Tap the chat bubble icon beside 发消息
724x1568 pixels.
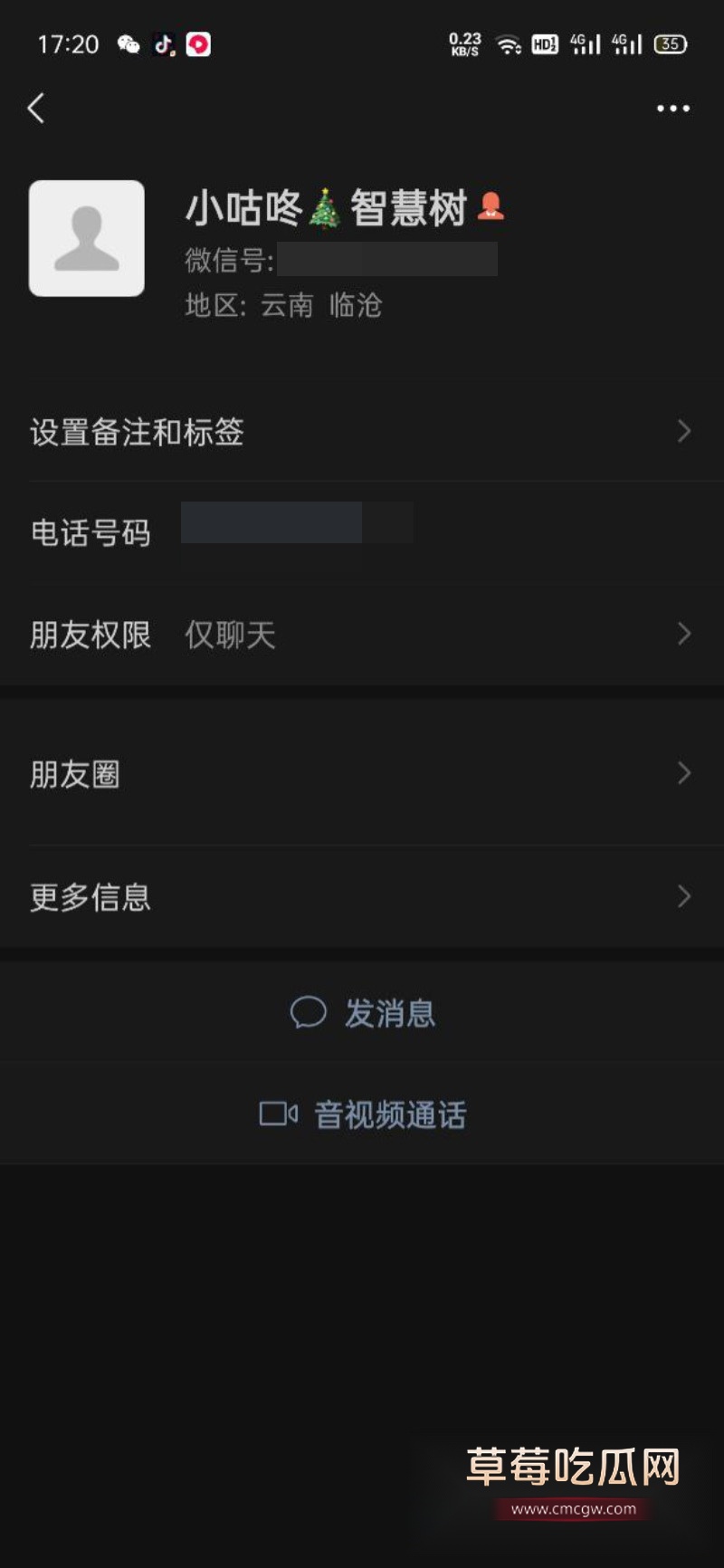pyautogui.click(x=308, y=1013)
